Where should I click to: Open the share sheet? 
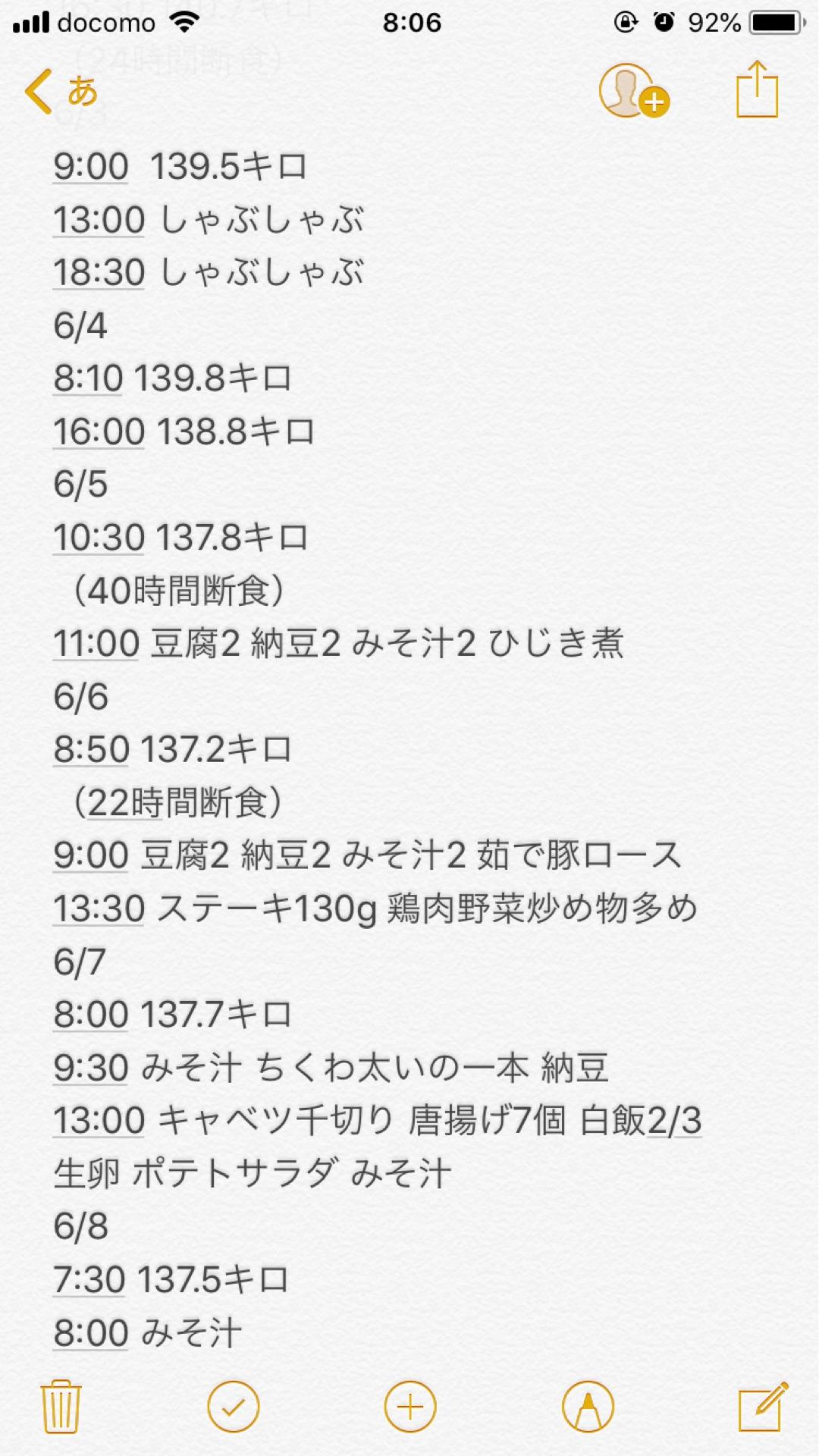(757, 90)
